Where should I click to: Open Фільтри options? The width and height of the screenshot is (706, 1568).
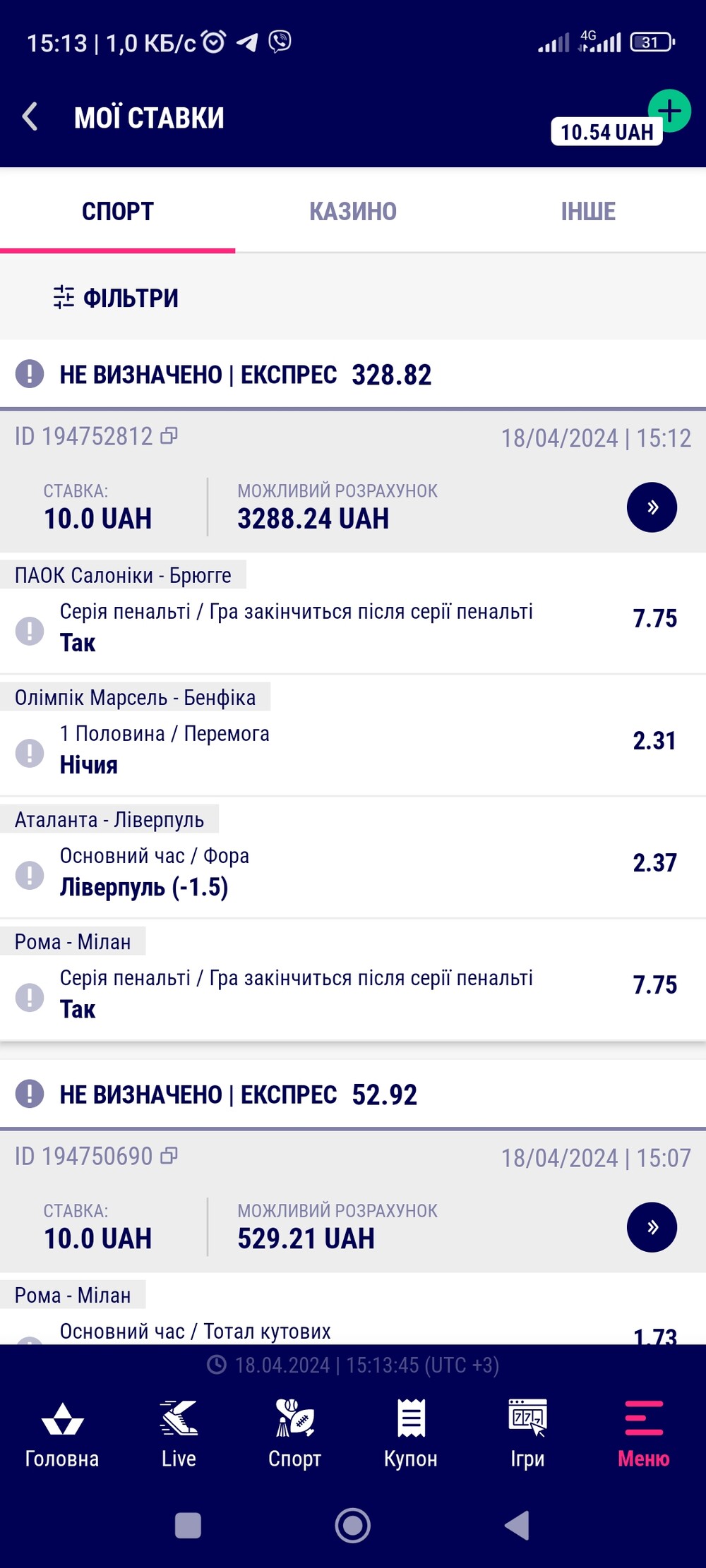pos(116,298)
